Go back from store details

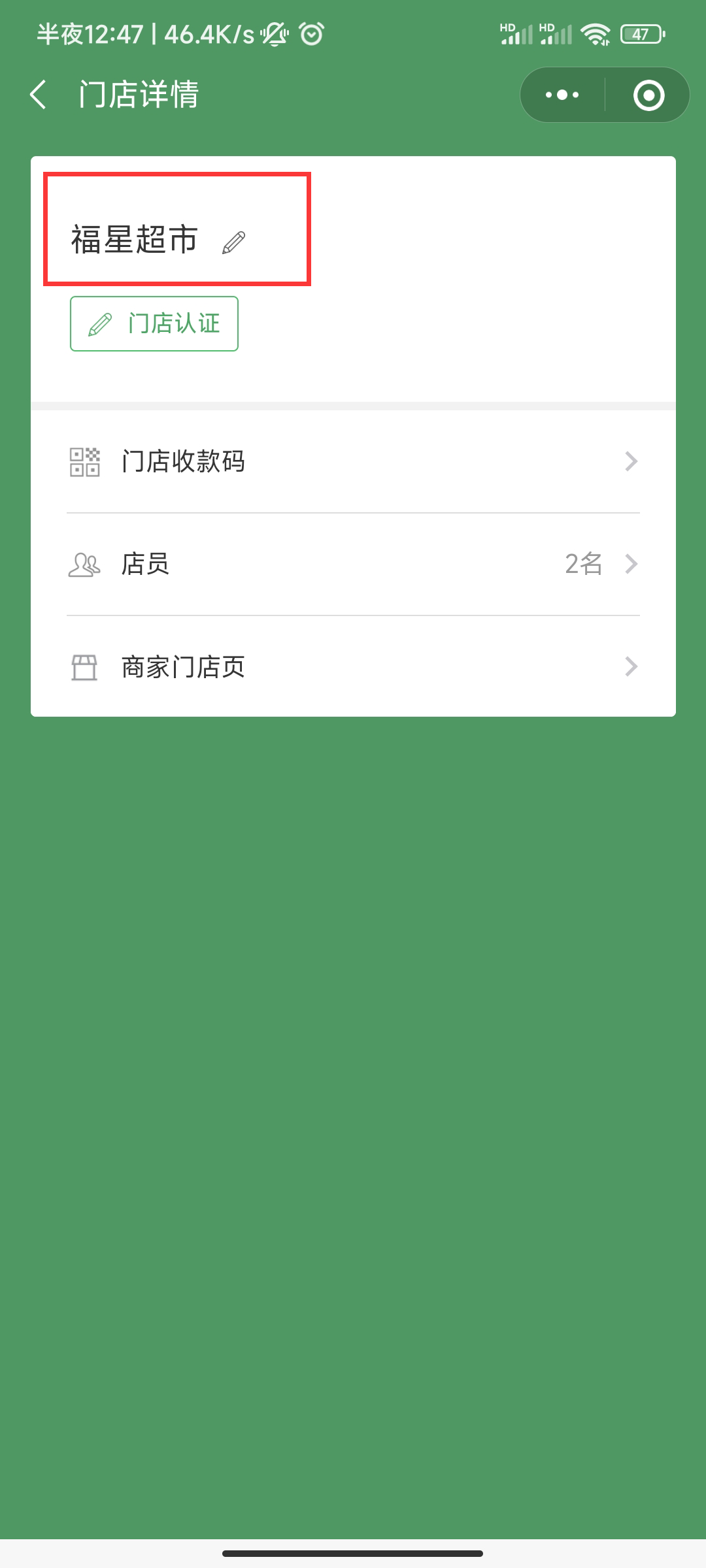pyautogui.click(x=39, y=95)
